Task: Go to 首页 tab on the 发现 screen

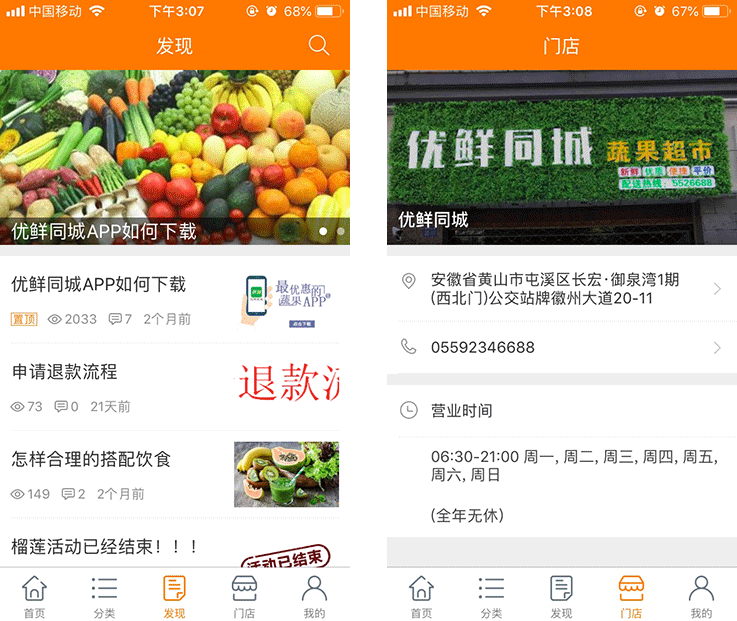Action: 35,596
